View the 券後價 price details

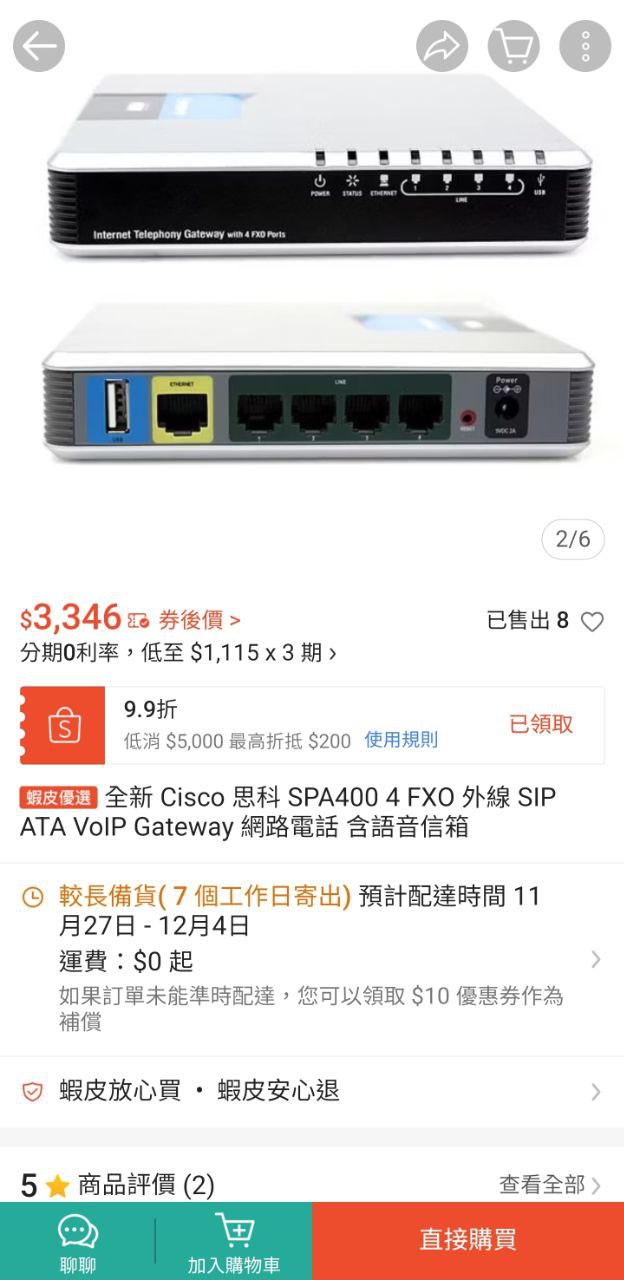pyautogui.click(x=199, y=621)
